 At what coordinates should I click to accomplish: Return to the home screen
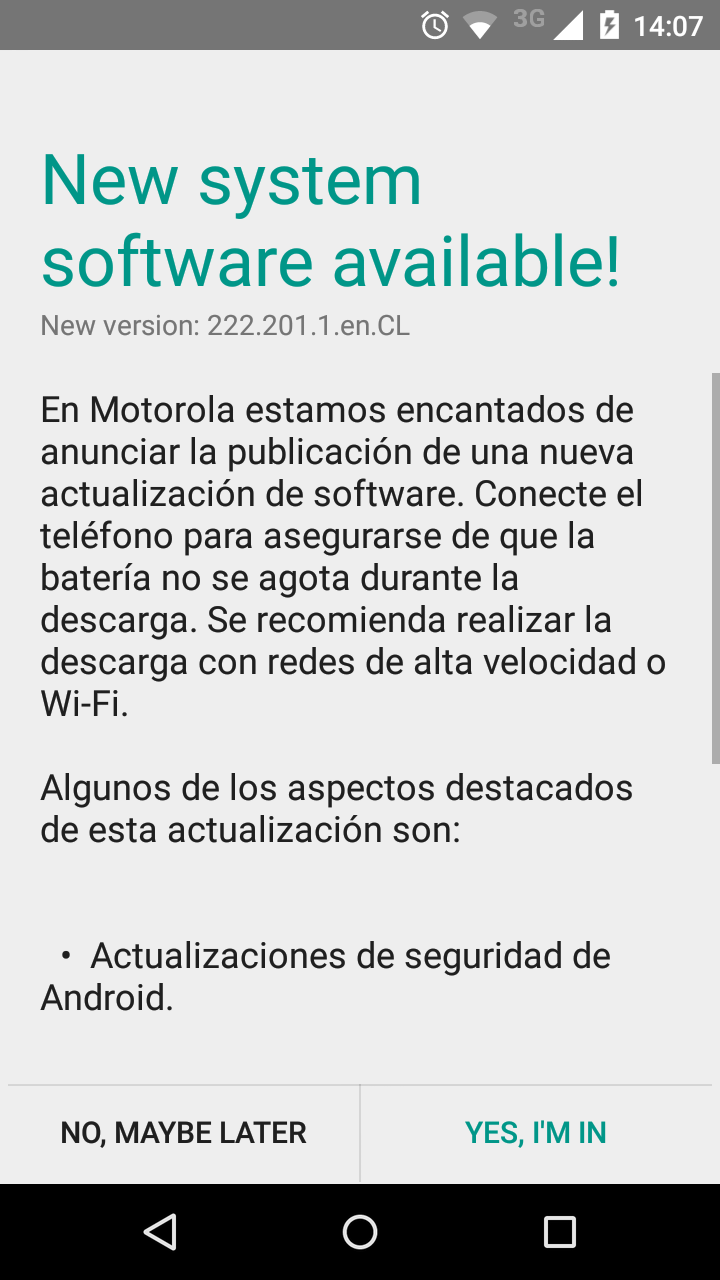(x=360, y=1232)
